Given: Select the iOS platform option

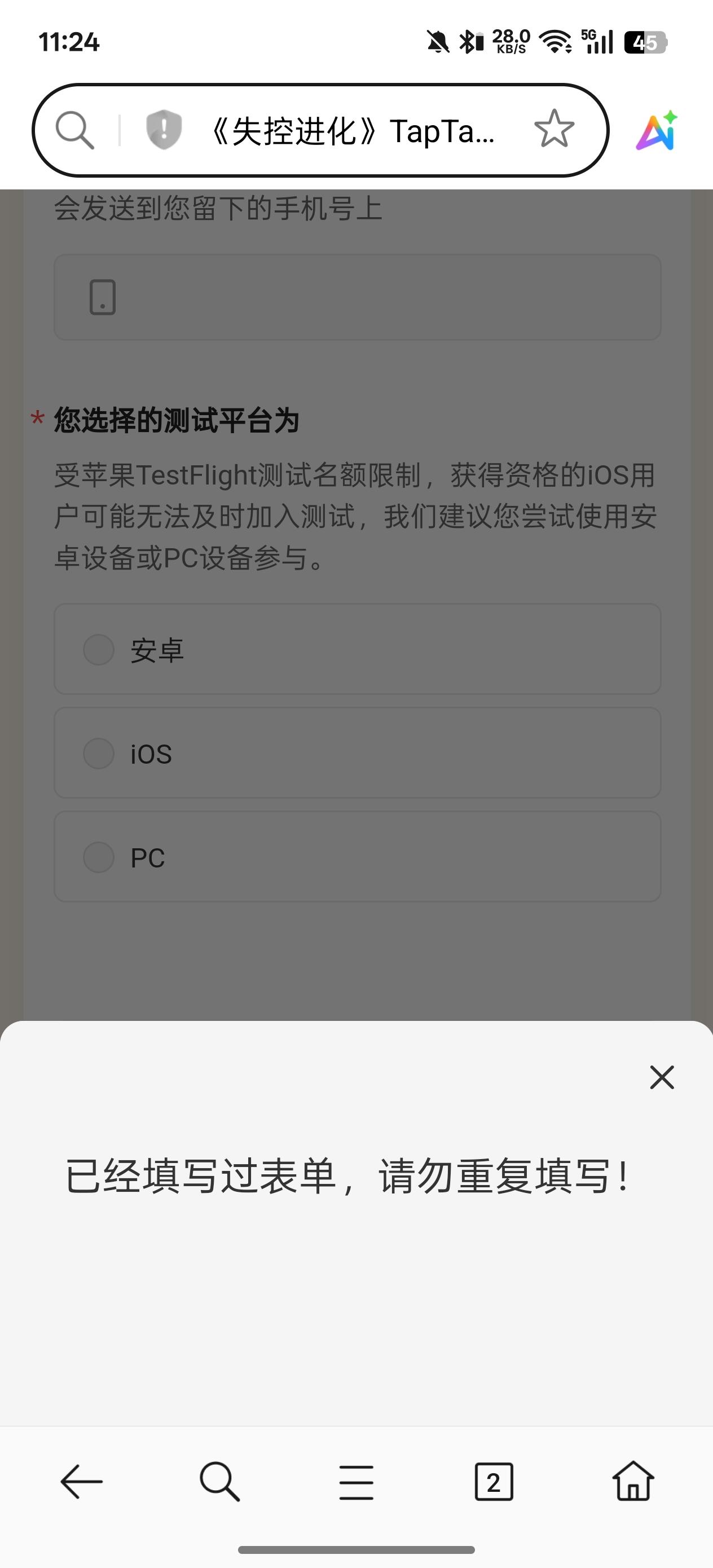Looking at the screenshot, I should 98,753.
